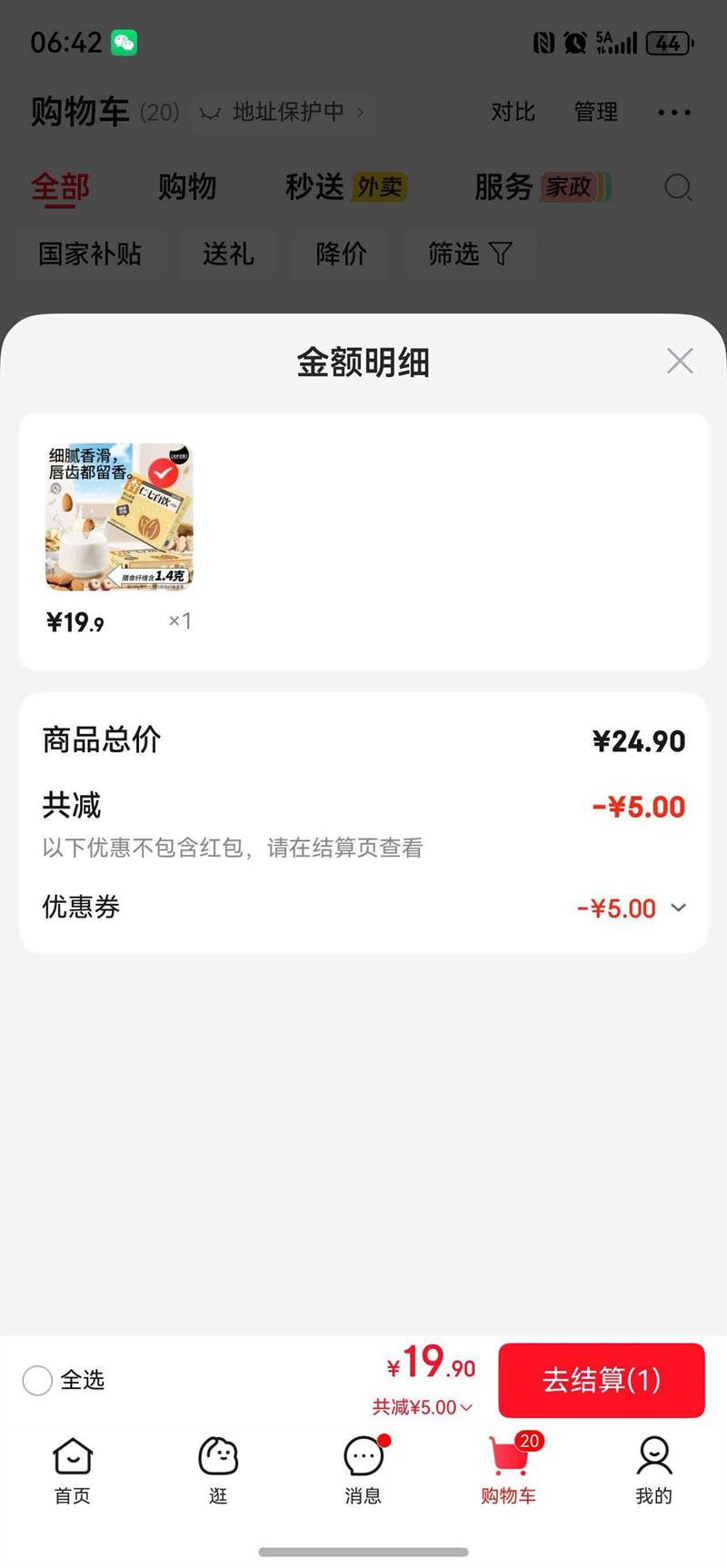Go to the 首页 tab
727x1568 pixels.
pyautogui.click(x=73, y=1467)
